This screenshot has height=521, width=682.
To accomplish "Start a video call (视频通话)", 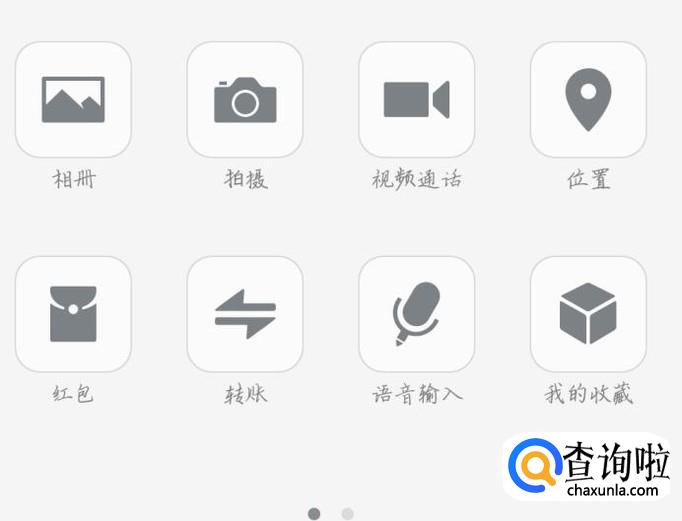I will point(416,100).
